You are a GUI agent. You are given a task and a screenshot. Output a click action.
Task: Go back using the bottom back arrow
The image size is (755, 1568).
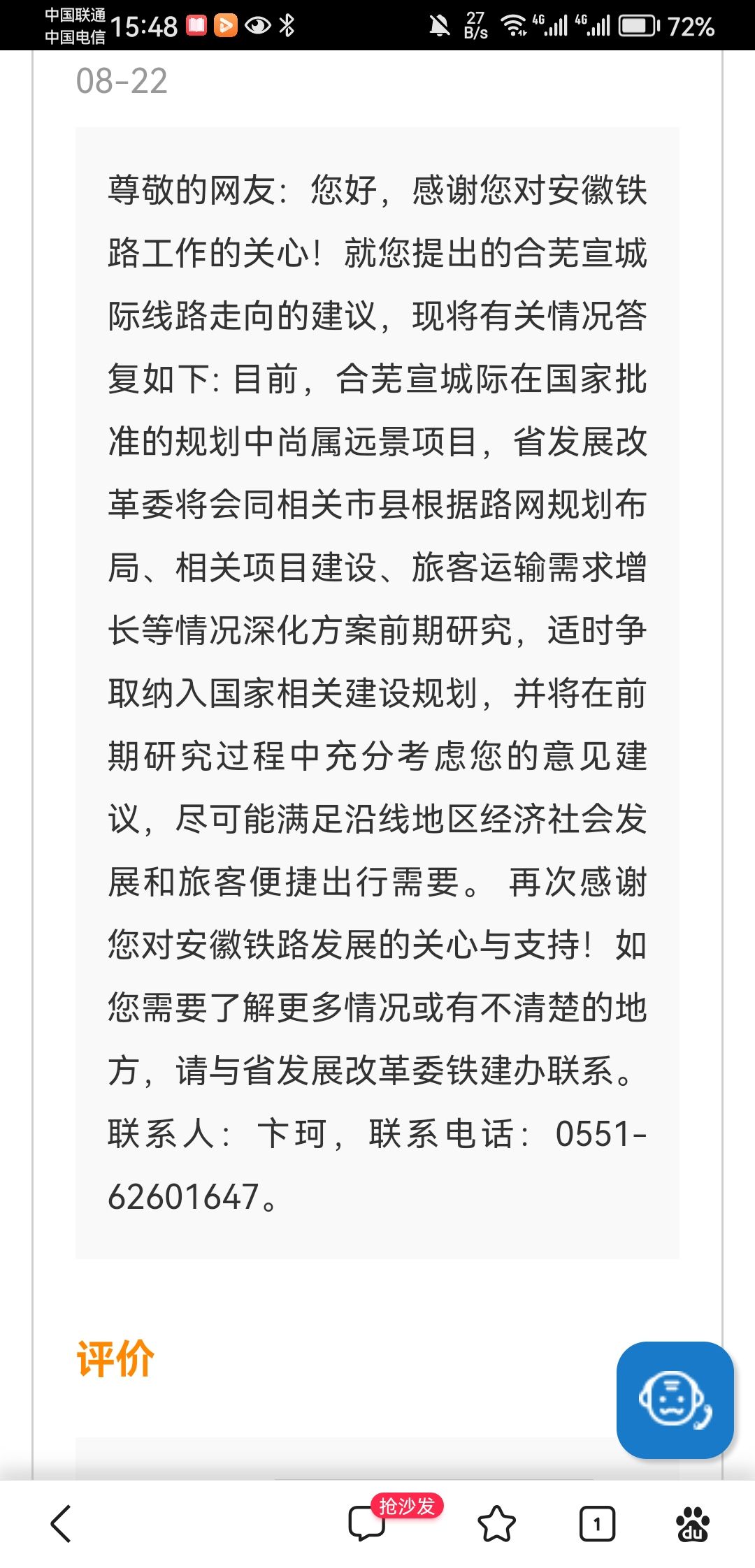[62, 1523]
